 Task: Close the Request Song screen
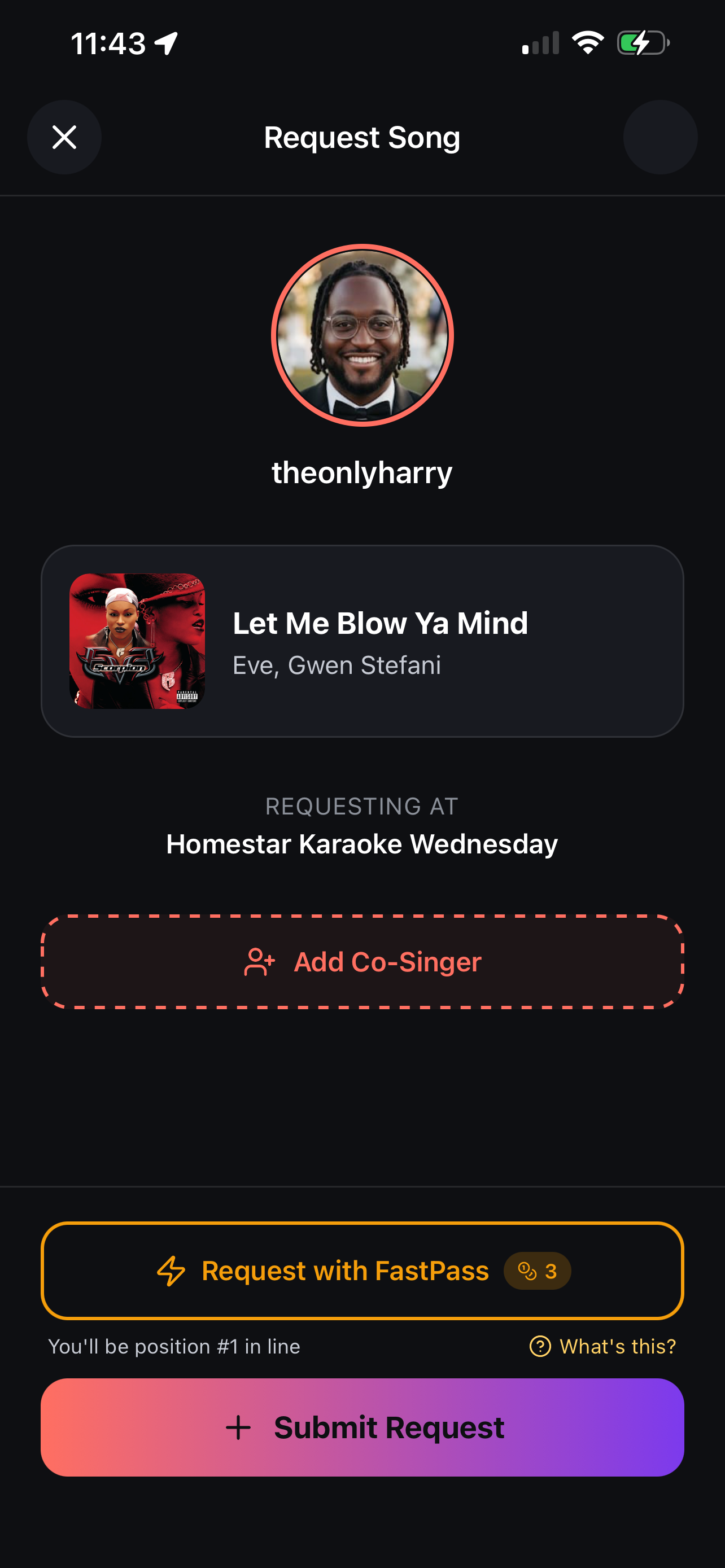(x=64, y=138)
